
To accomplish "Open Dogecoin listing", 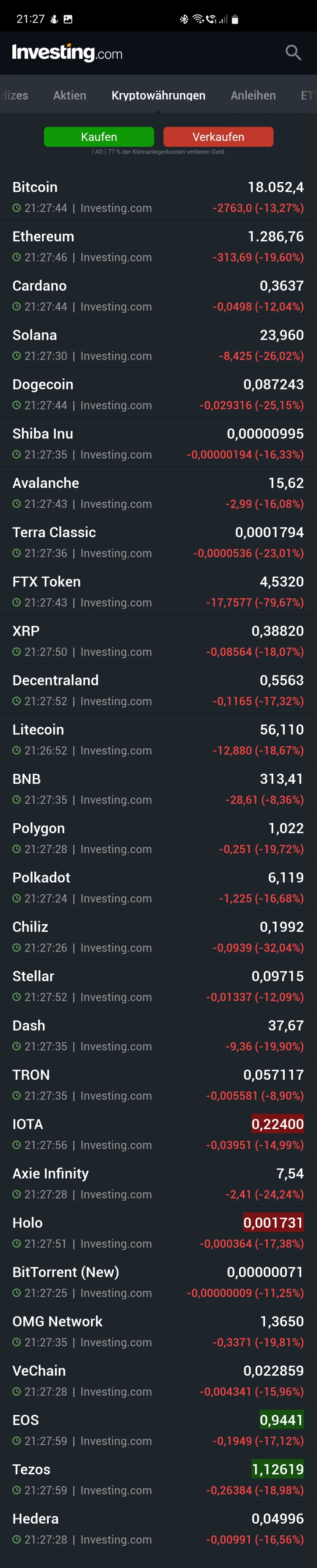I will [x=158, y=394].
